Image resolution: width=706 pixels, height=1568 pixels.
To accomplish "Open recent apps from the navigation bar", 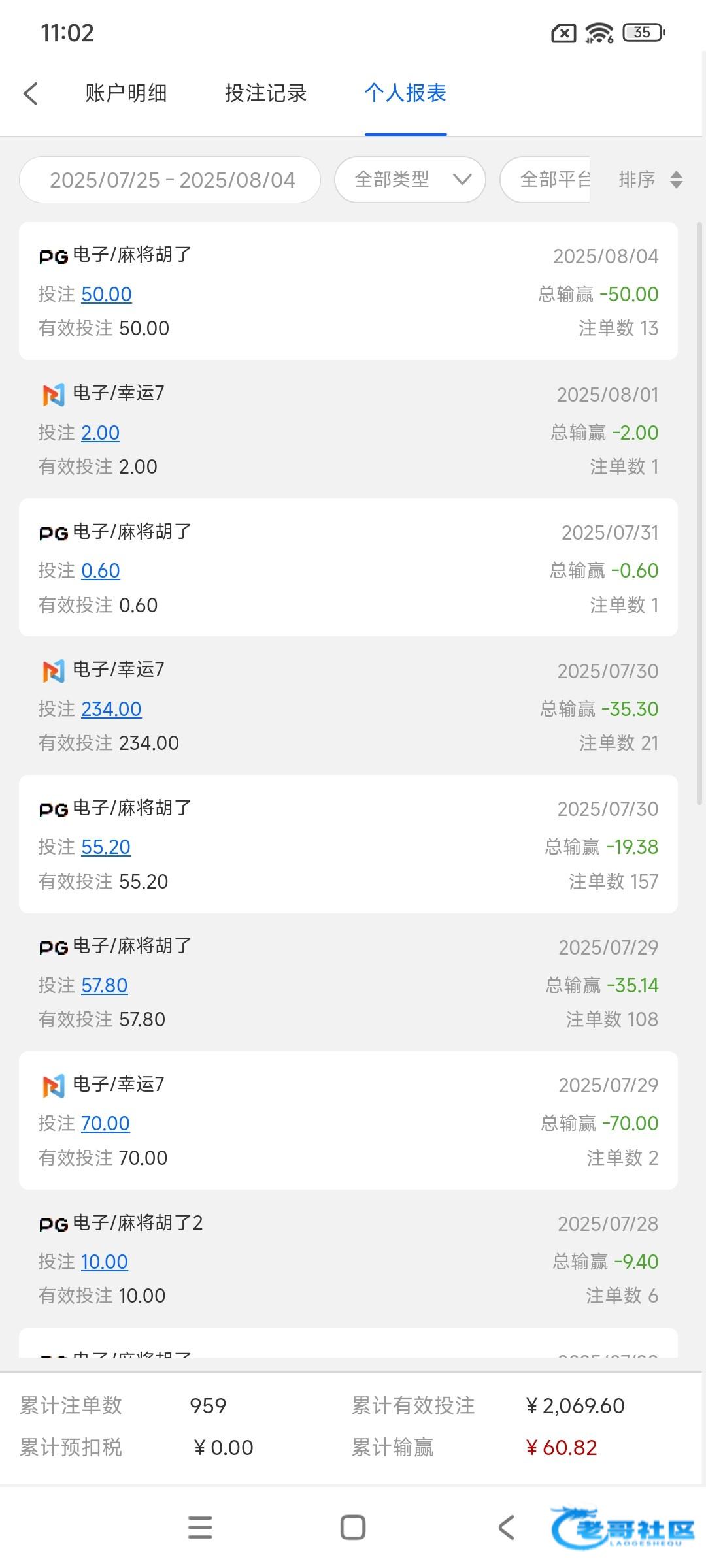I will 200,1527.
